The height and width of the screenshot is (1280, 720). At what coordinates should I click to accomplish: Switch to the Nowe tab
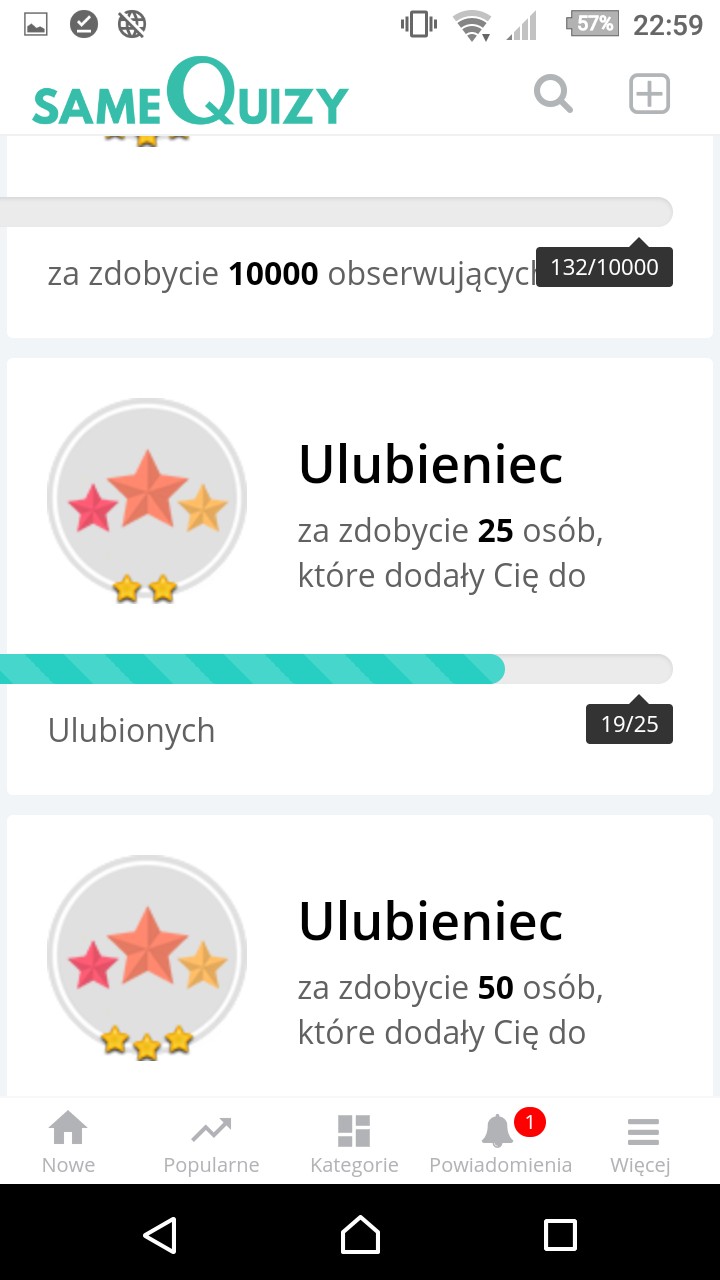tap(69, 1143)
